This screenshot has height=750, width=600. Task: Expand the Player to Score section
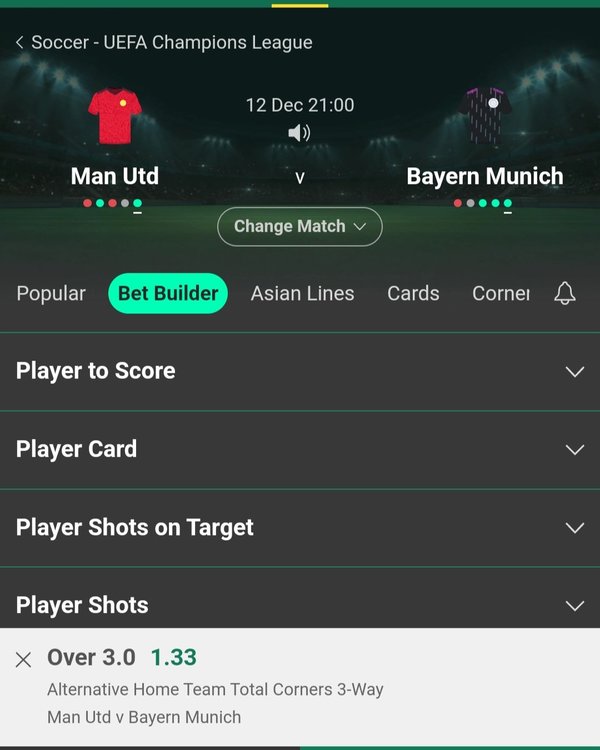(300, 371)
